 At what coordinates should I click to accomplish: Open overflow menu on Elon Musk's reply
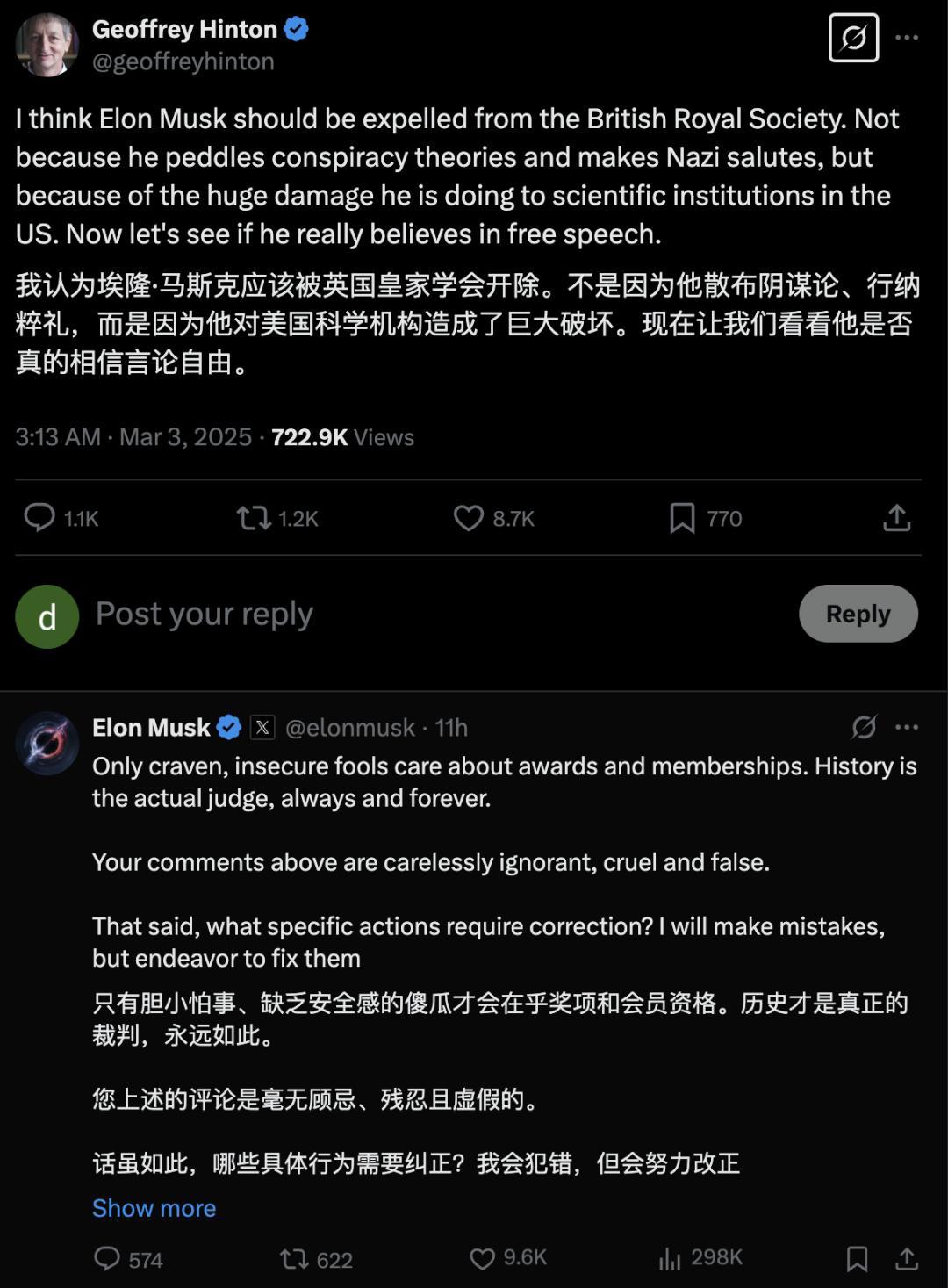[x=907, y=727]
